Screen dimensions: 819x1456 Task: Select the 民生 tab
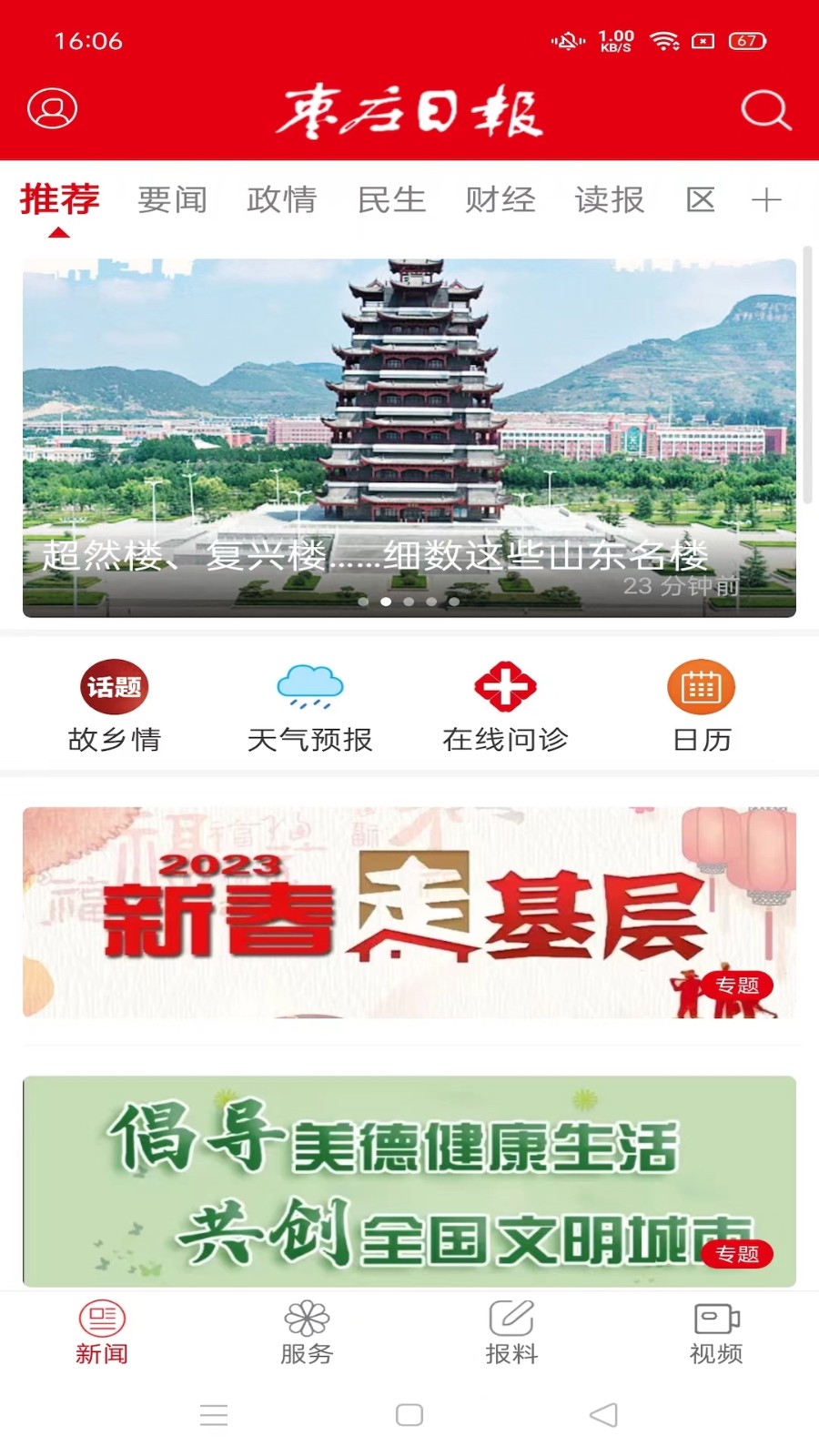pos(391,200)
